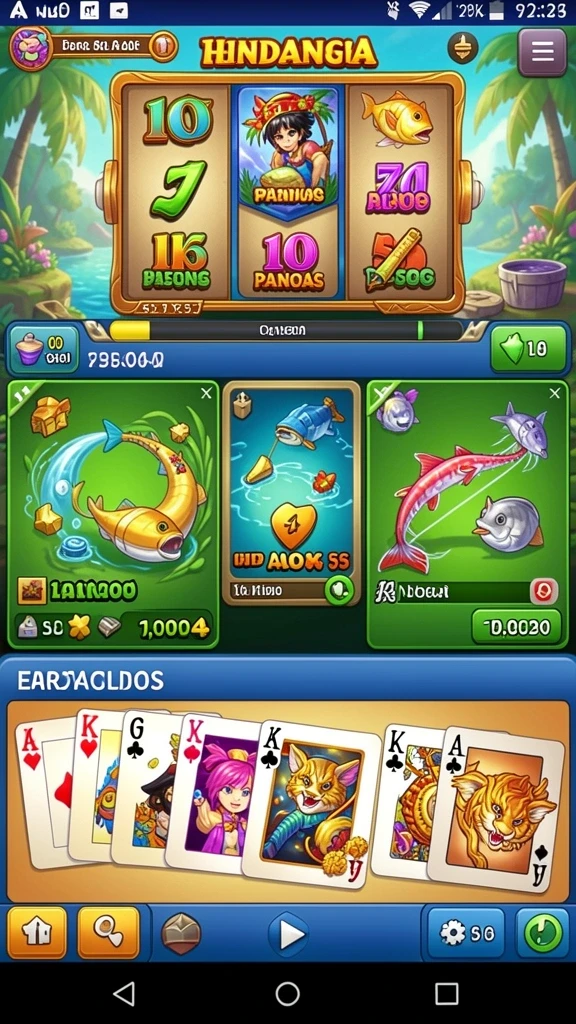Open the middle fishing card with heart badge
The width and height of the screenshot is (576, 1024).
click(x=291, y=493)
